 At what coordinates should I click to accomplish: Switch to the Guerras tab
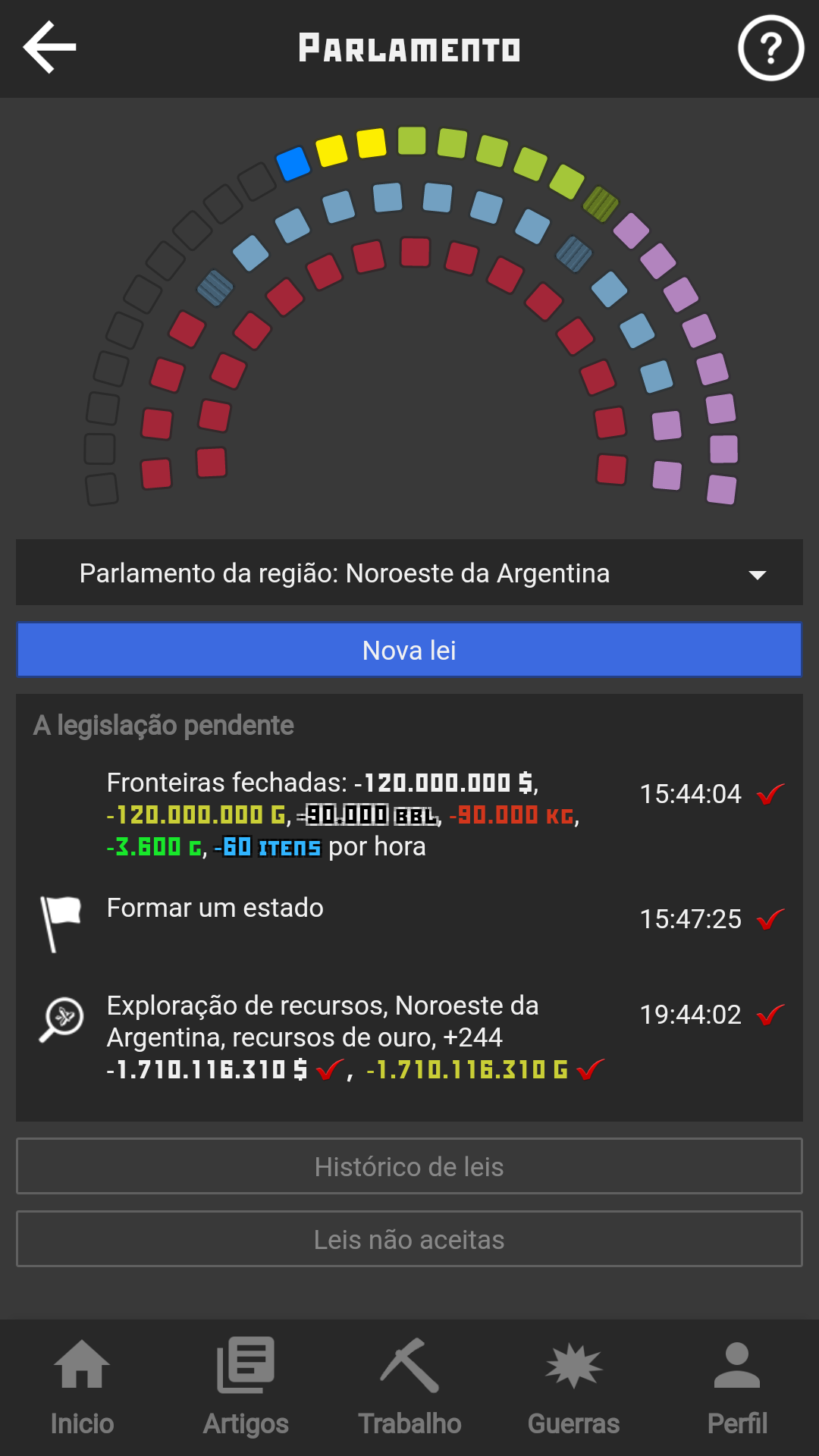[573, 1388]
